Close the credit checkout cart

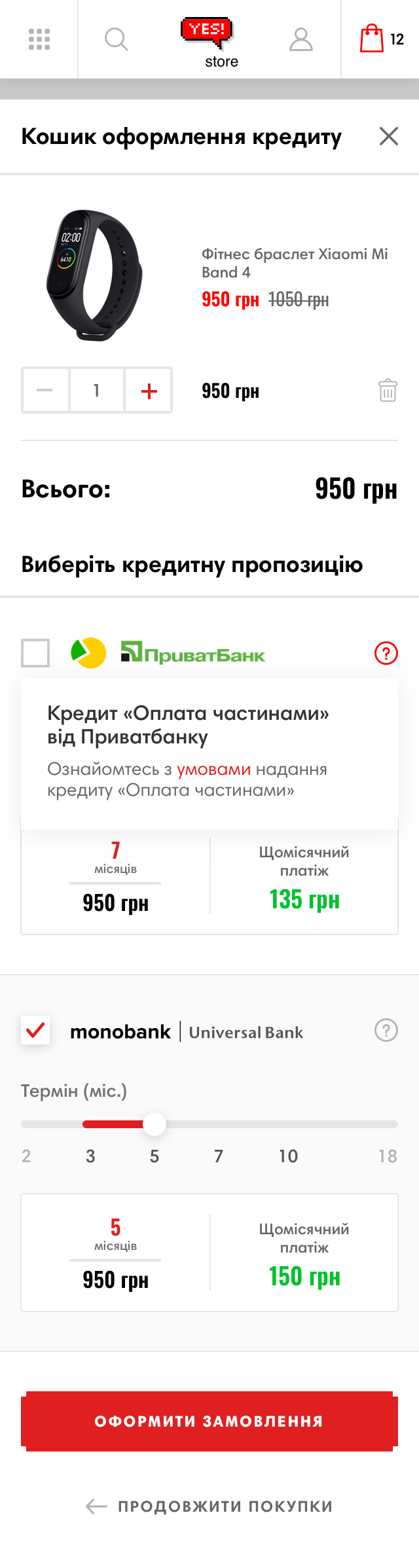[389, 136]
